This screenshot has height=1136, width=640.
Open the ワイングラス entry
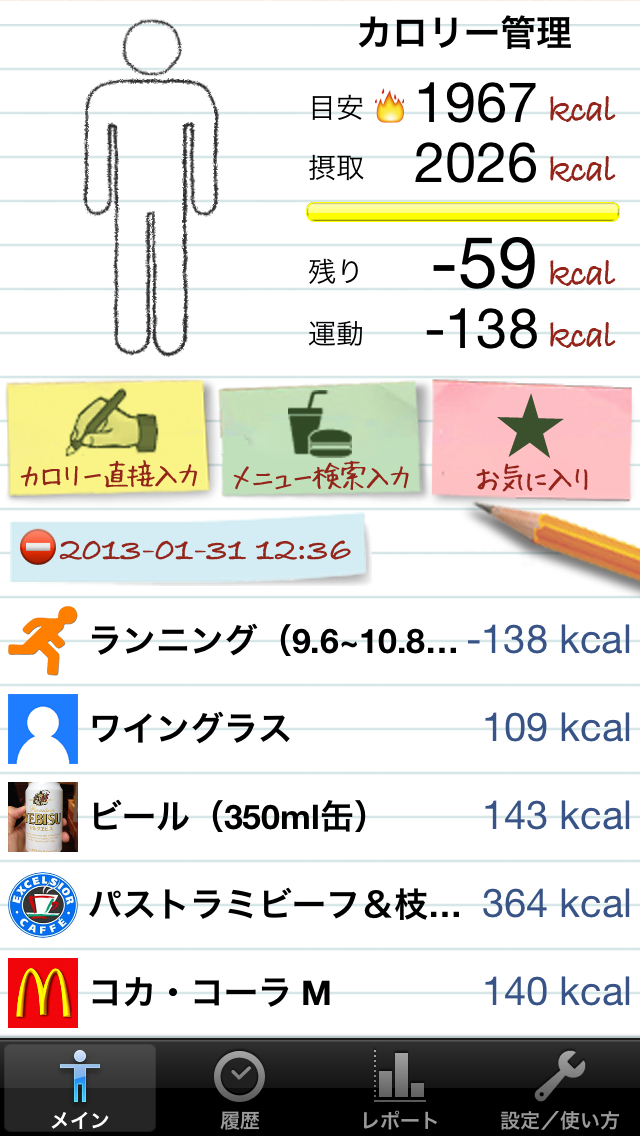[320, 727]
